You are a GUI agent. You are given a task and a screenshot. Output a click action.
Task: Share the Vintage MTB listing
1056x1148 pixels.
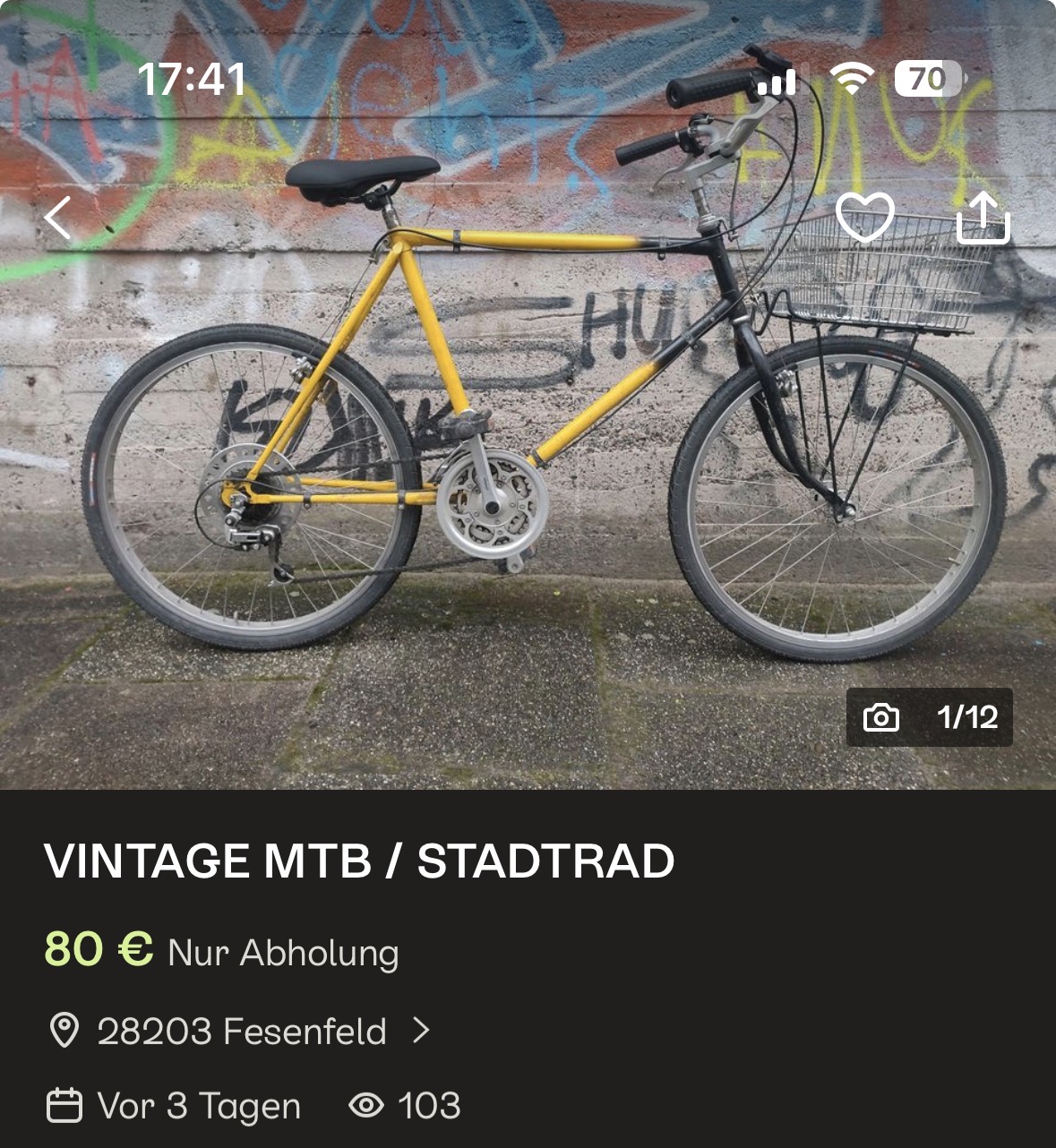983,218
